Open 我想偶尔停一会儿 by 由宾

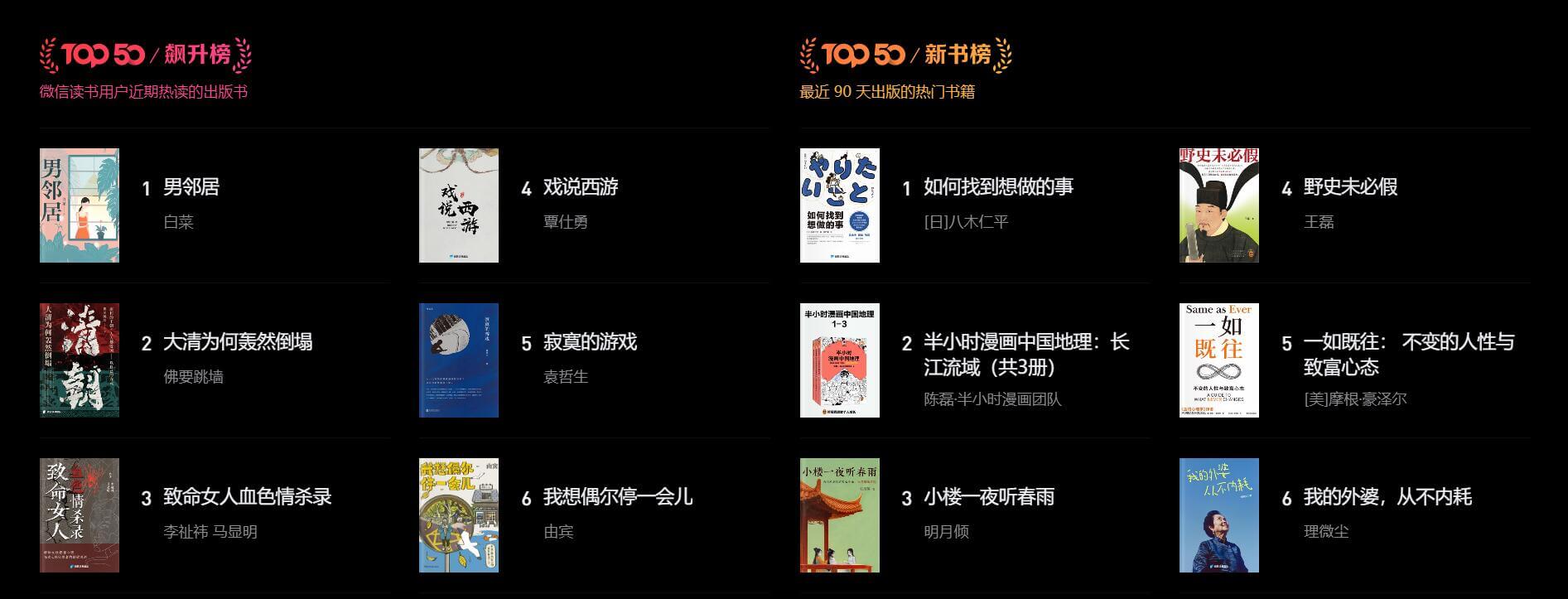click(617, 497)
